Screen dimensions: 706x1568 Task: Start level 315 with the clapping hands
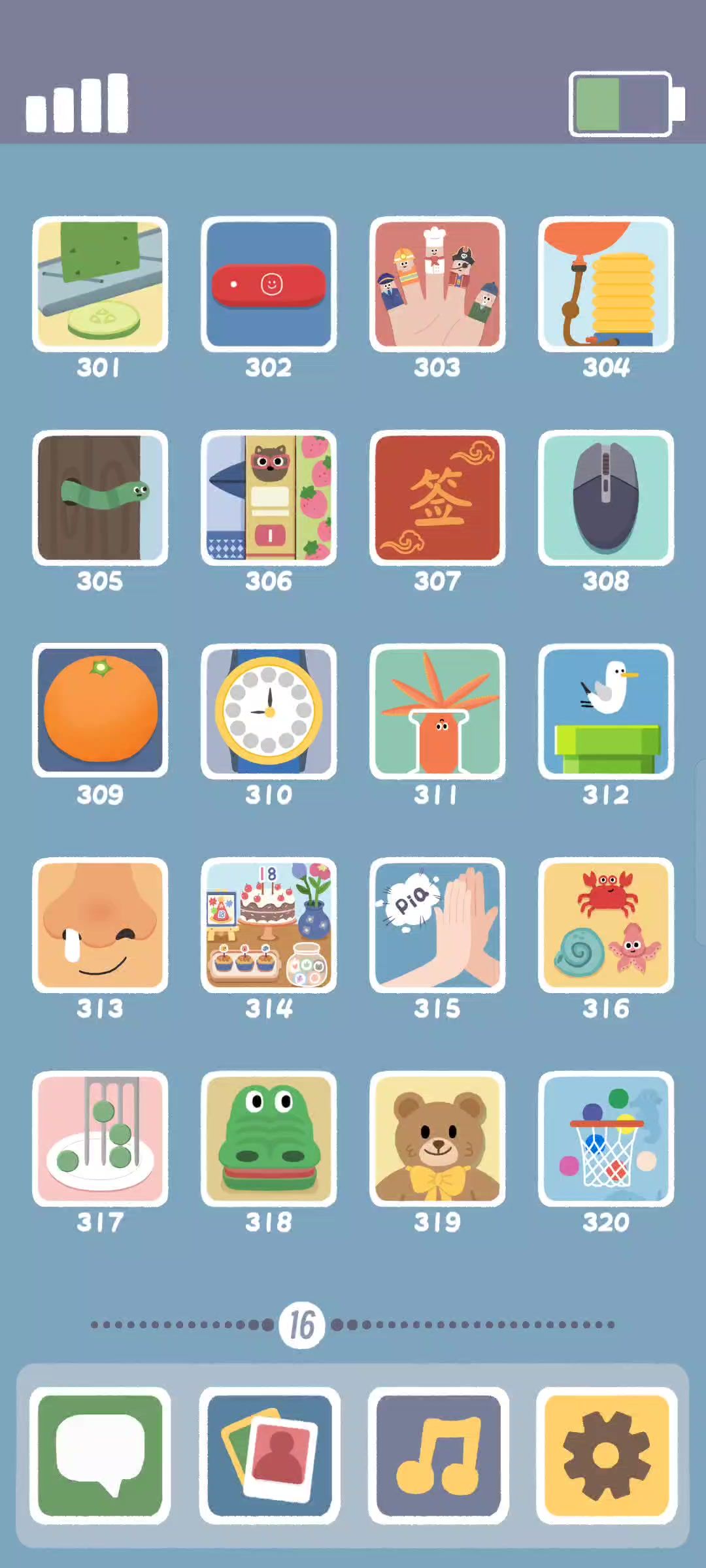(437, 925)
